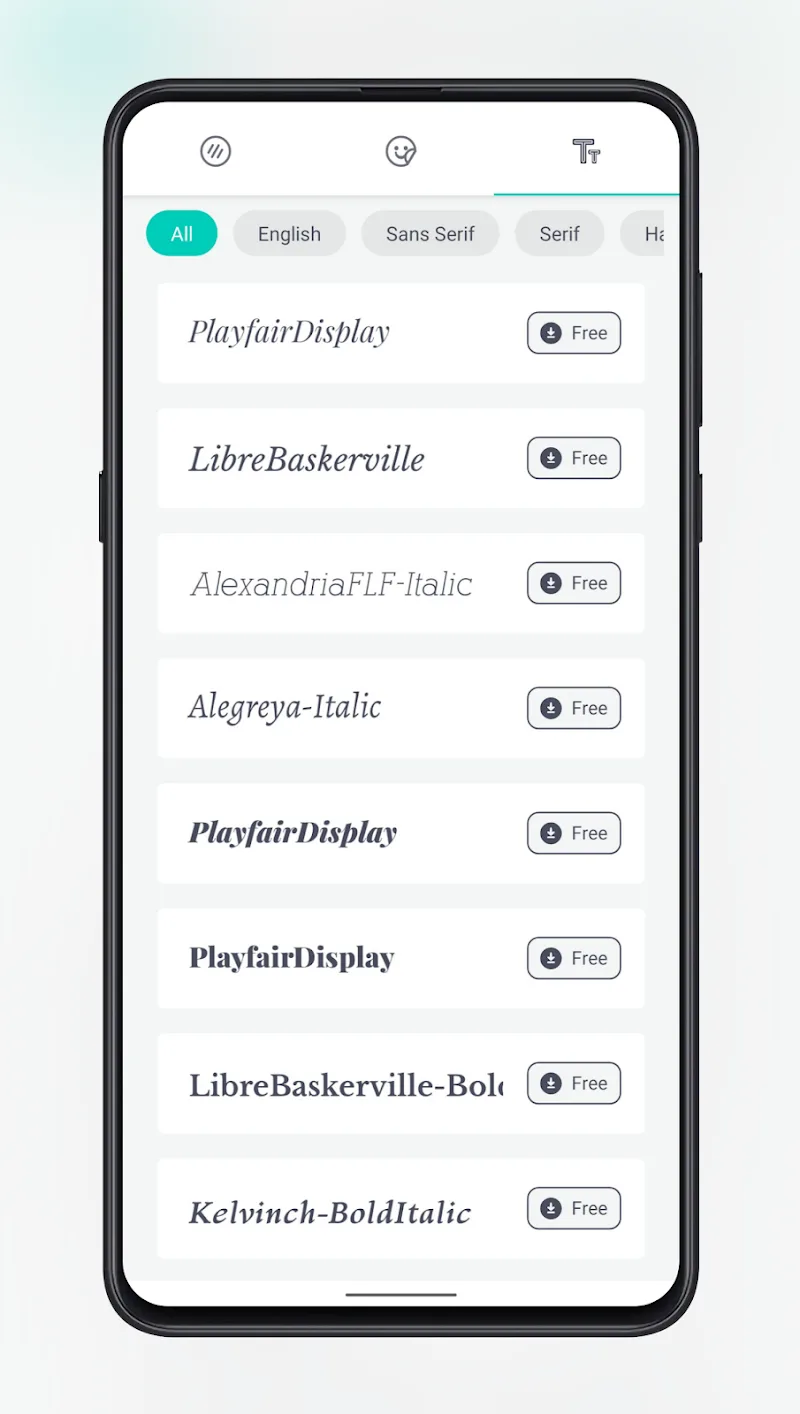The height and width of the screenshot is (1414, 800).
Task: Open the striped circle tab
Action: [215, 152]
